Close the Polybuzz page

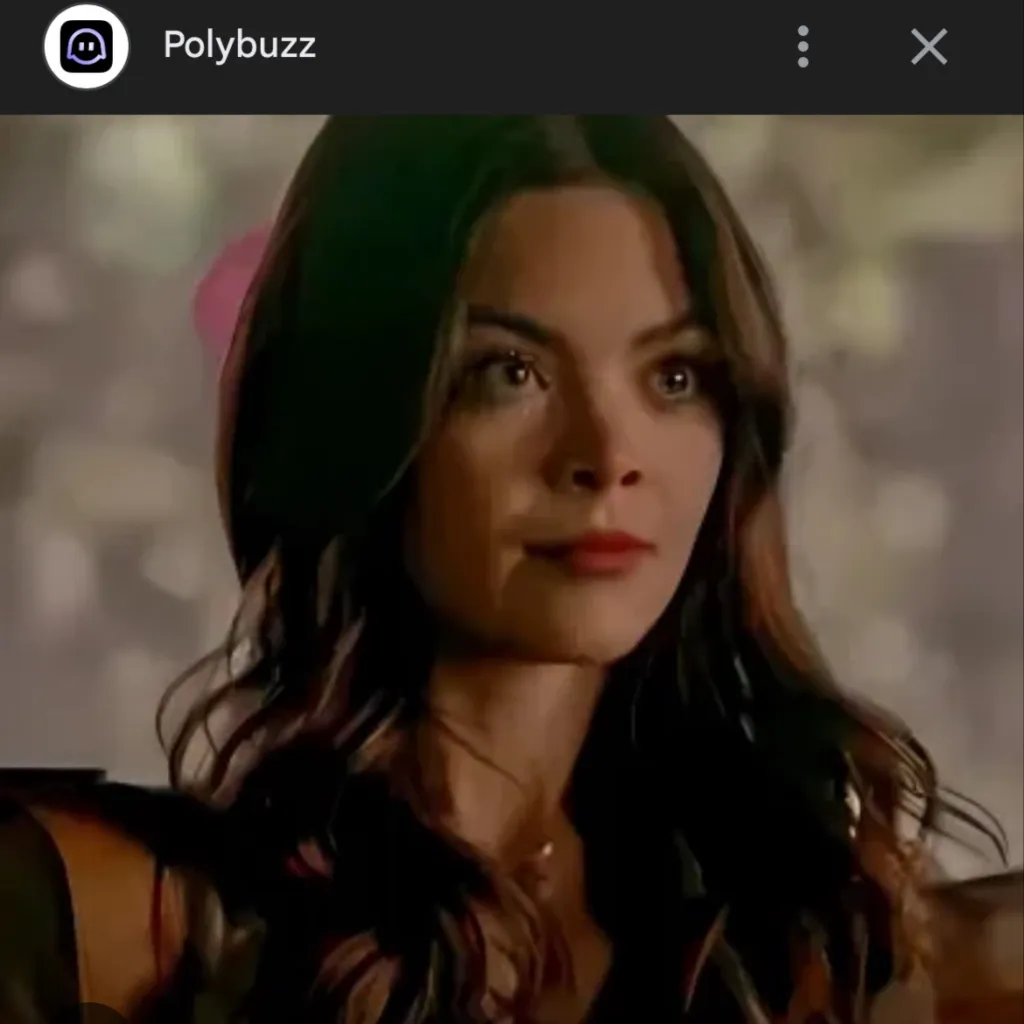click(x=928, y=47)
